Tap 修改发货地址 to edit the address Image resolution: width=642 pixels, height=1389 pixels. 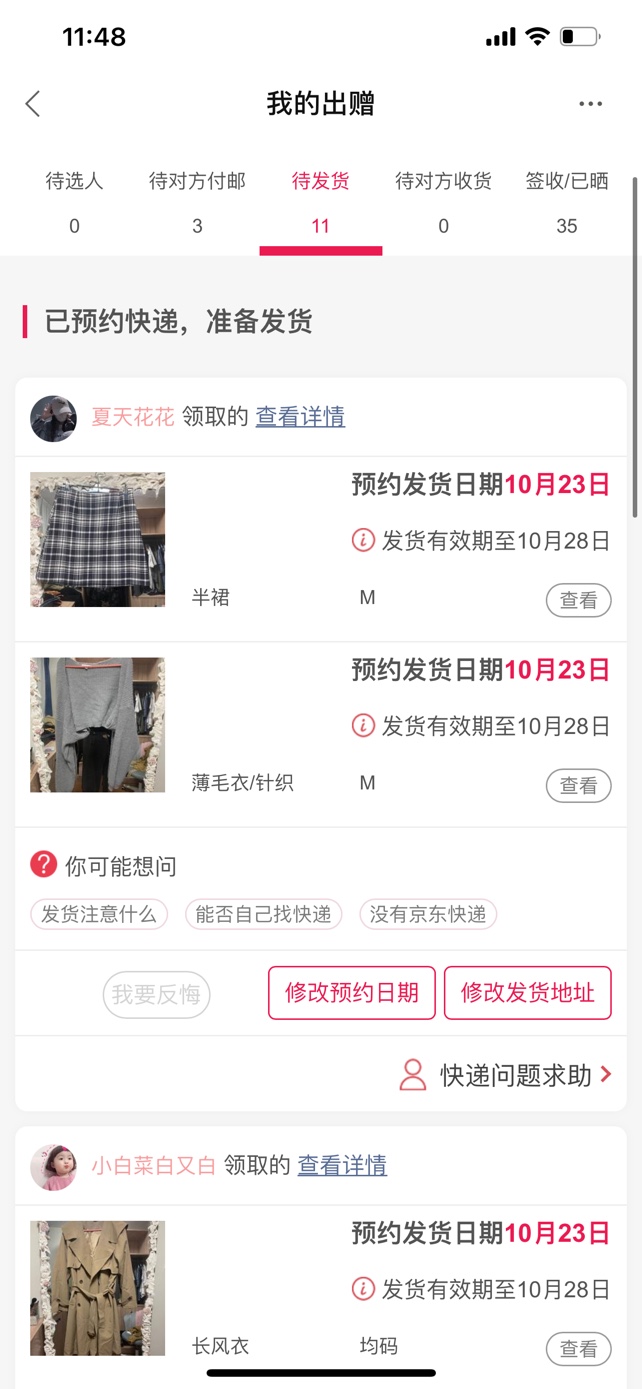(x=527, y=993)
